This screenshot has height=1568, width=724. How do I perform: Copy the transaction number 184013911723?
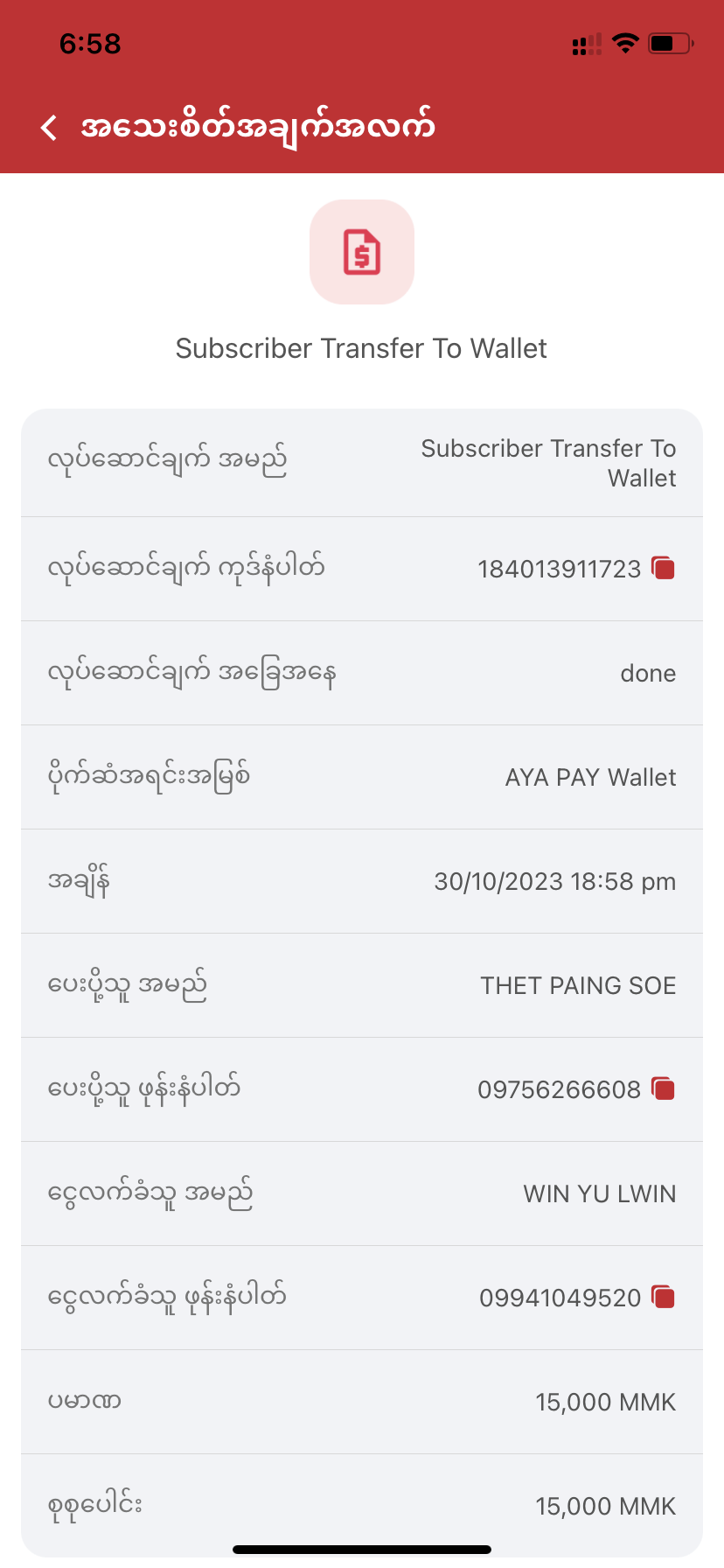point(664,569)
